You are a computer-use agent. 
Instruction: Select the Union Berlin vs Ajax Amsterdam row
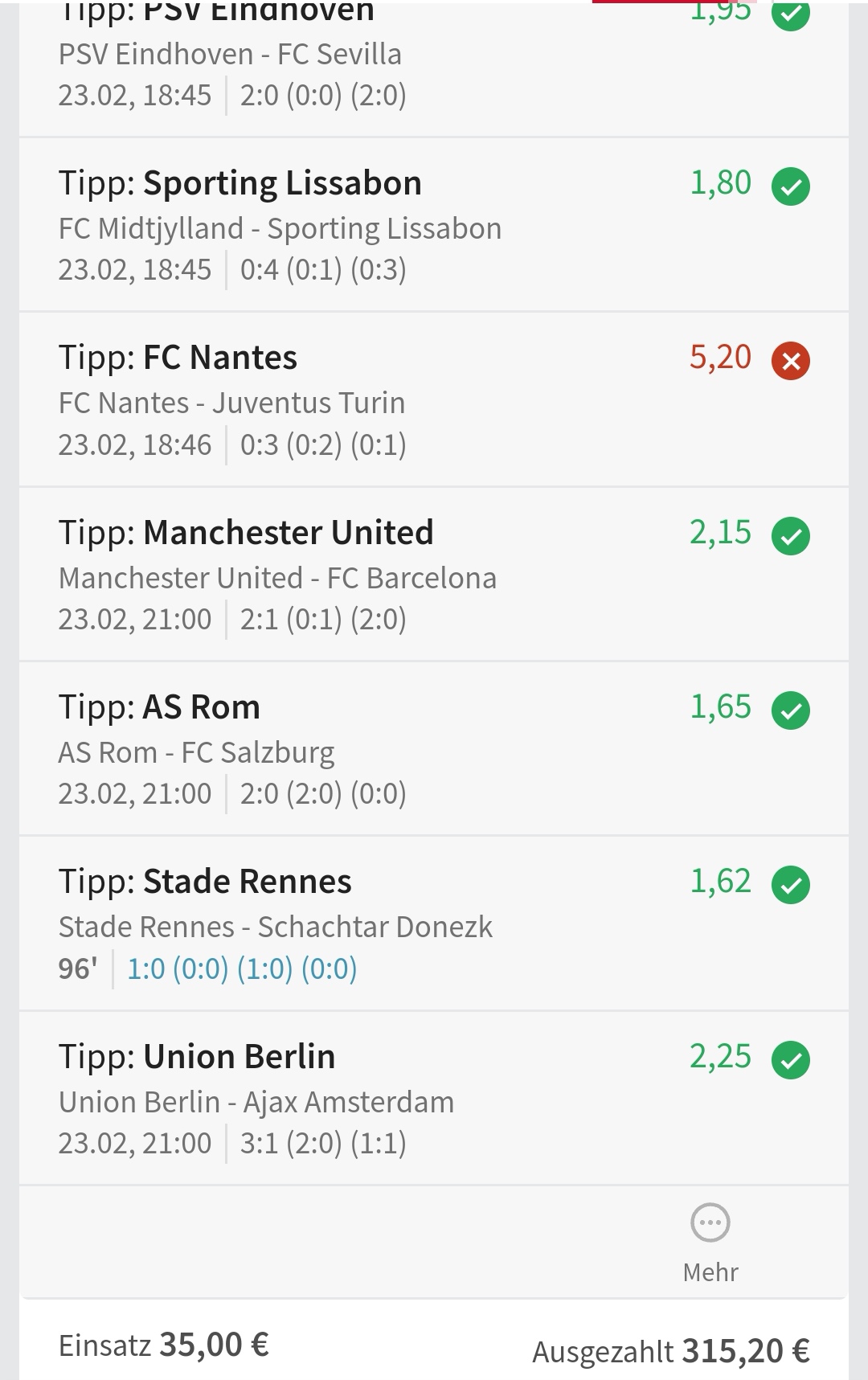click(434, 1099)
